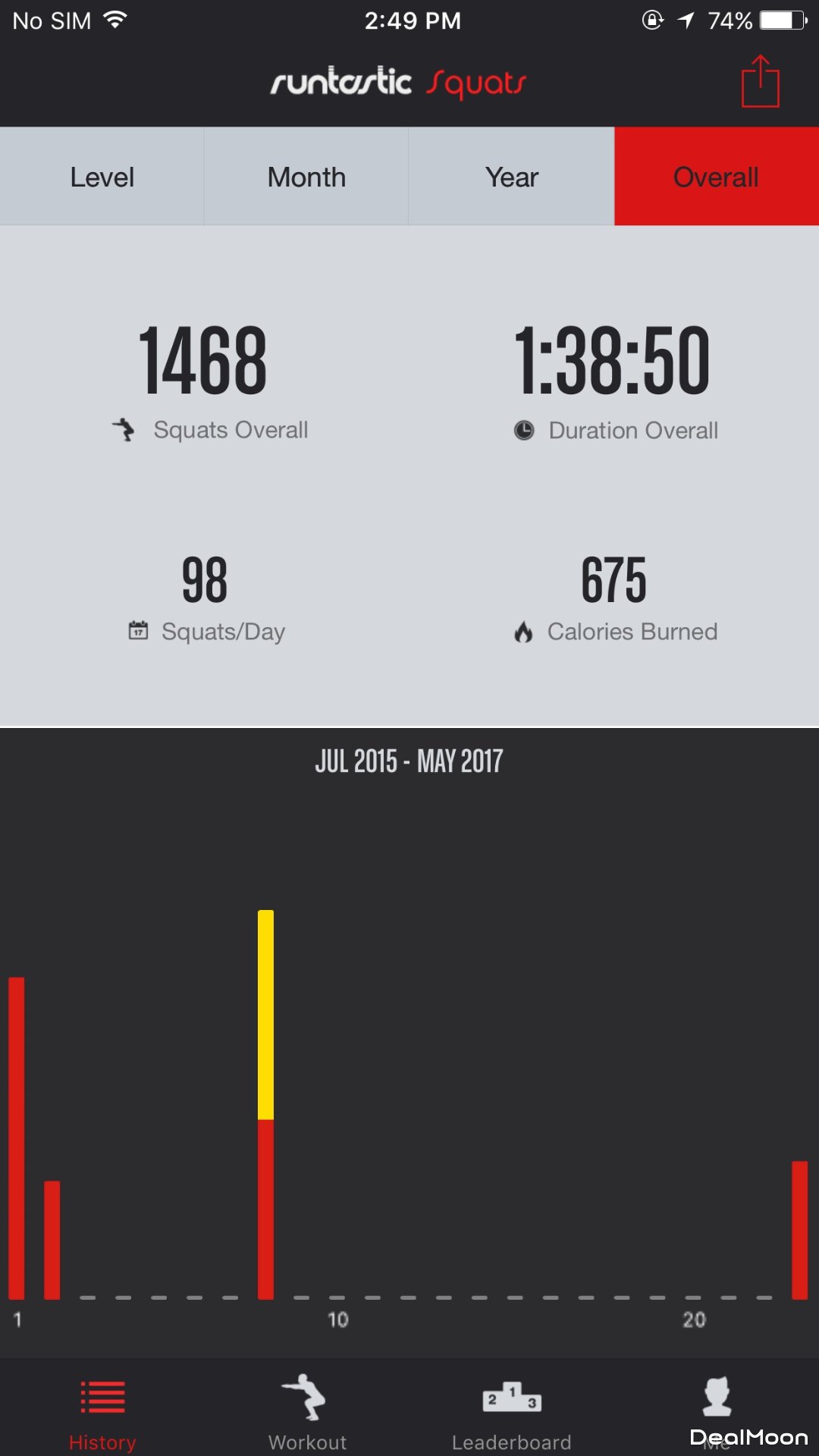Image resolution: width=819 pixels, height=1456 pixels.
Task: Select the Overall tab
Action: click(716, 177)
